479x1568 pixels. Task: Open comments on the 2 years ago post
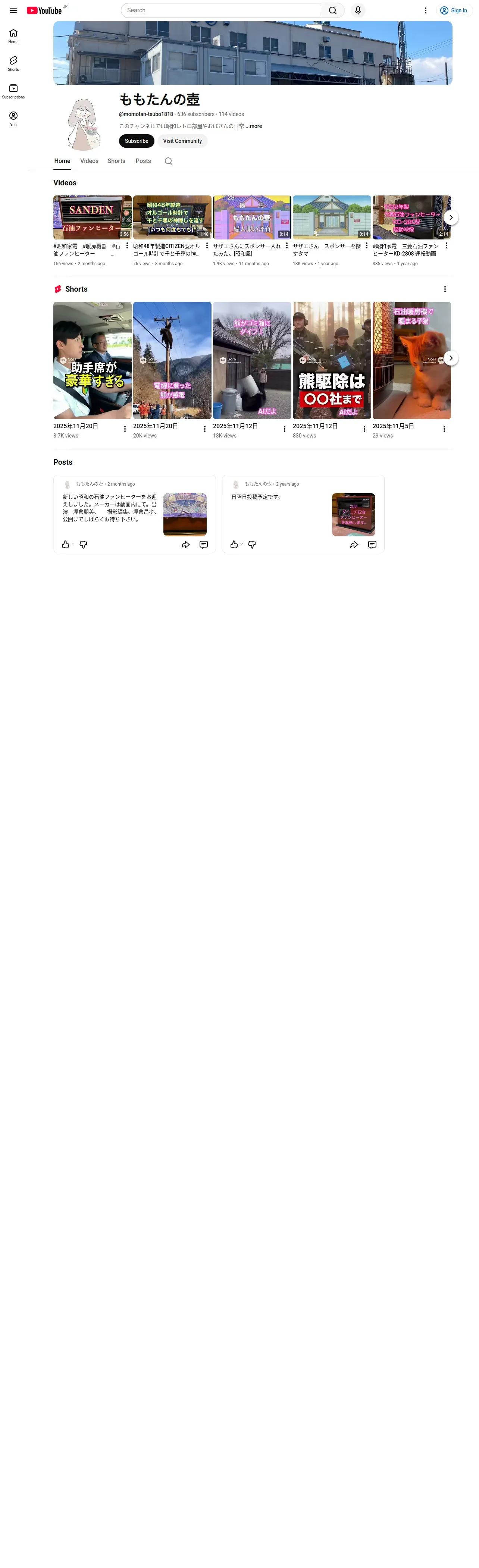pos(372,545)
